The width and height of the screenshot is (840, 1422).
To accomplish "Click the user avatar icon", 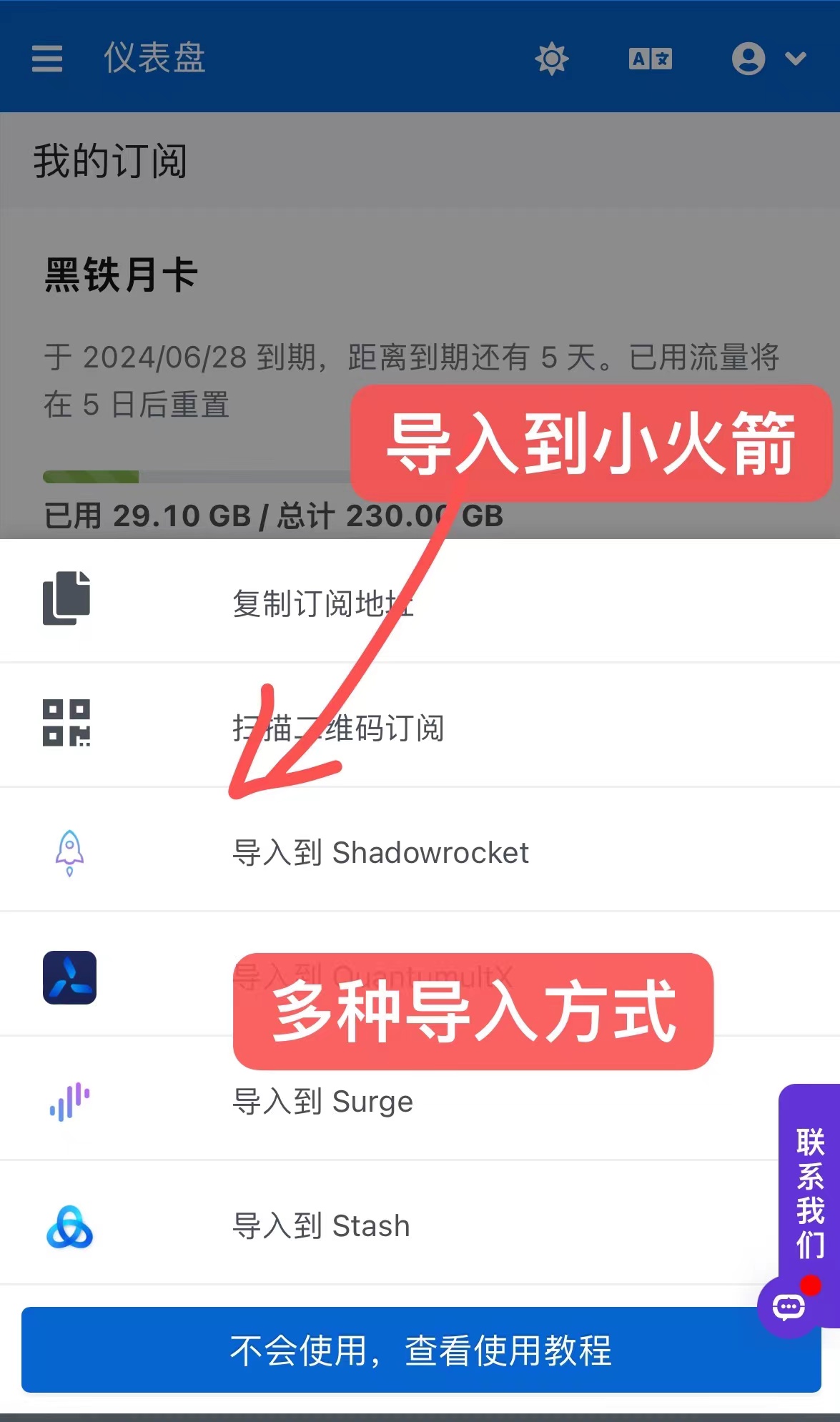I will point(748,59).
